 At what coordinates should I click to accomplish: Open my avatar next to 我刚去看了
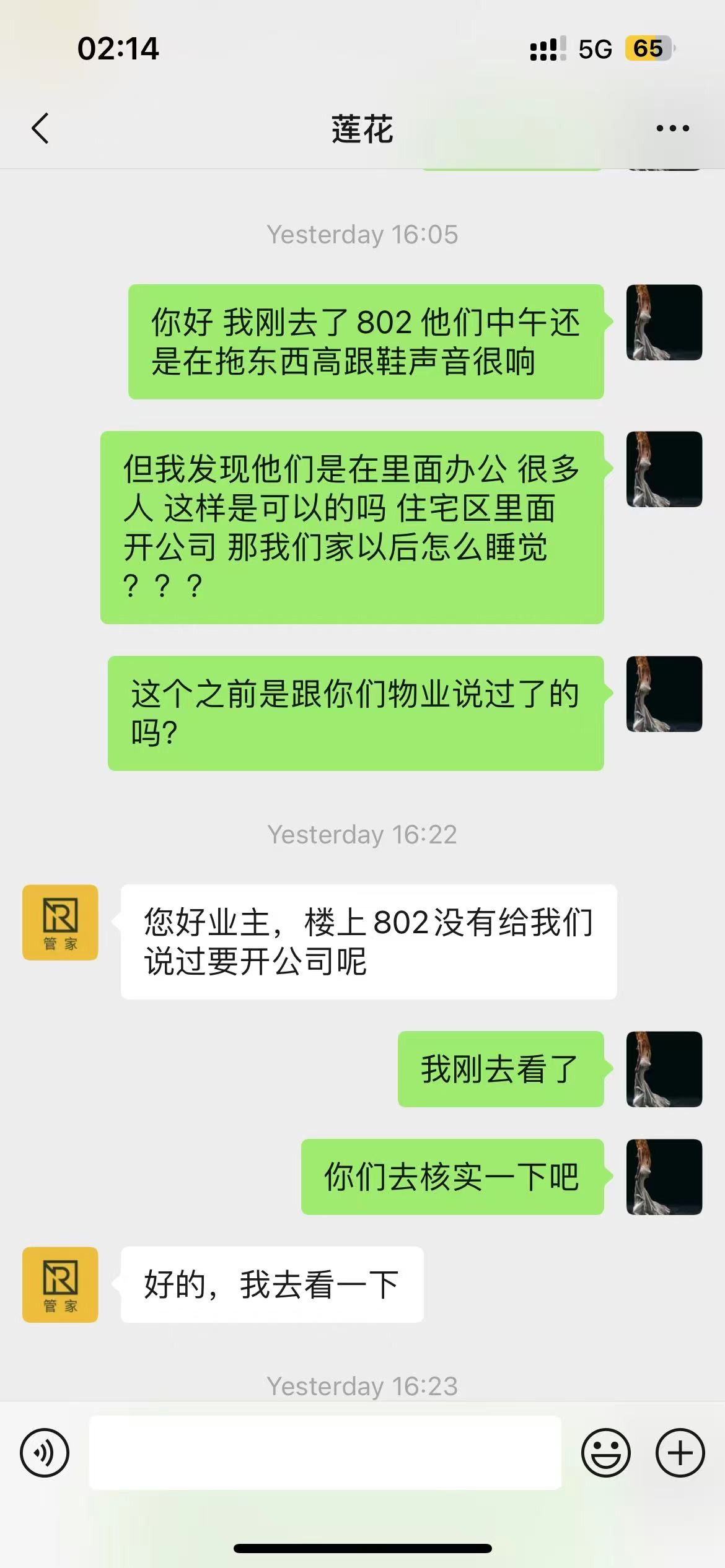coord(664,1069)
